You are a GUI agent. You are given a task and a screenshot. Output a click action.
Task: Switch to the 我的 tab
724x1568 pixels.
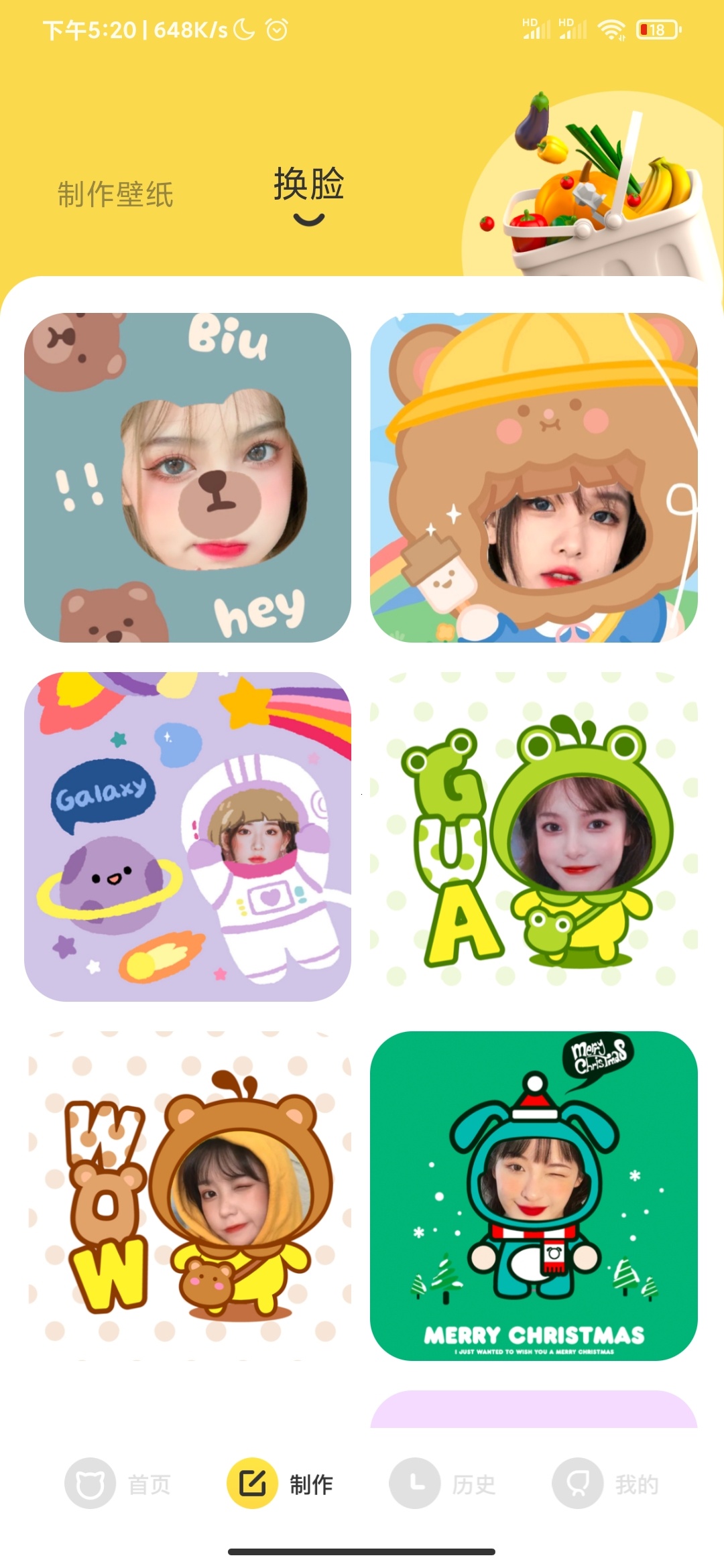click(605, 1484)
